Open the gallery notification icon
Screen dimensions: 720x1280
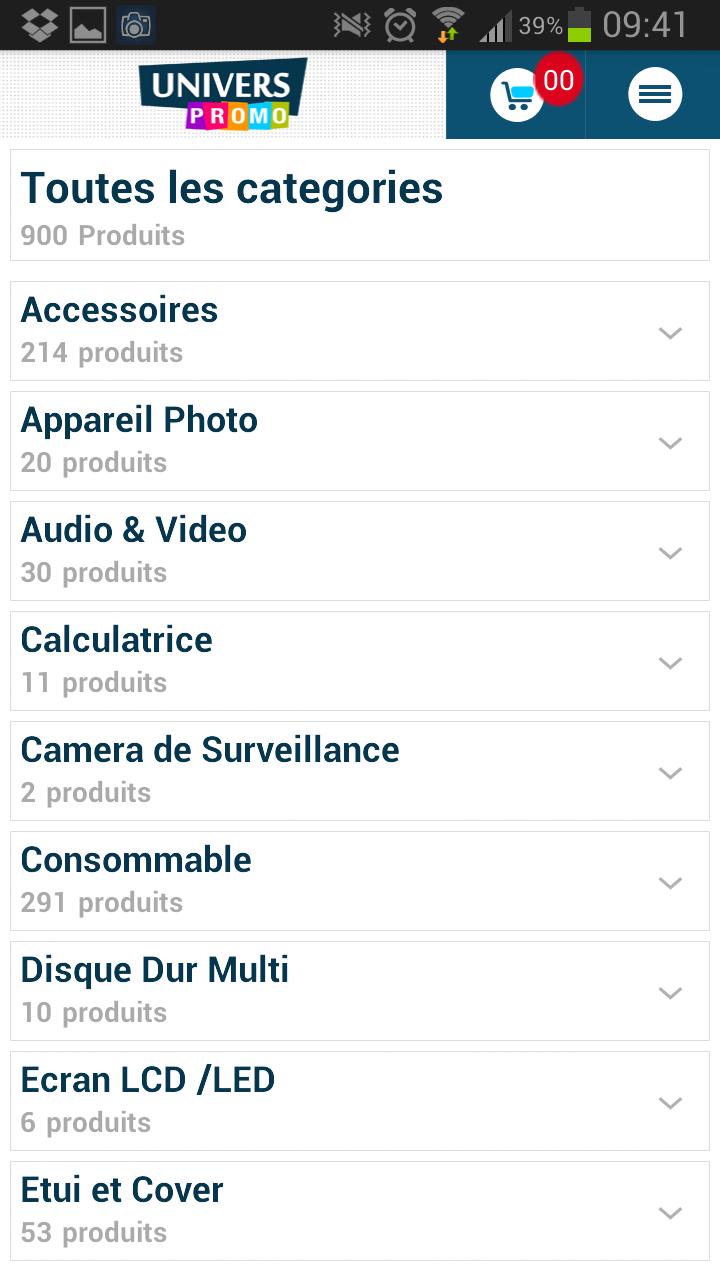[88, 24]
